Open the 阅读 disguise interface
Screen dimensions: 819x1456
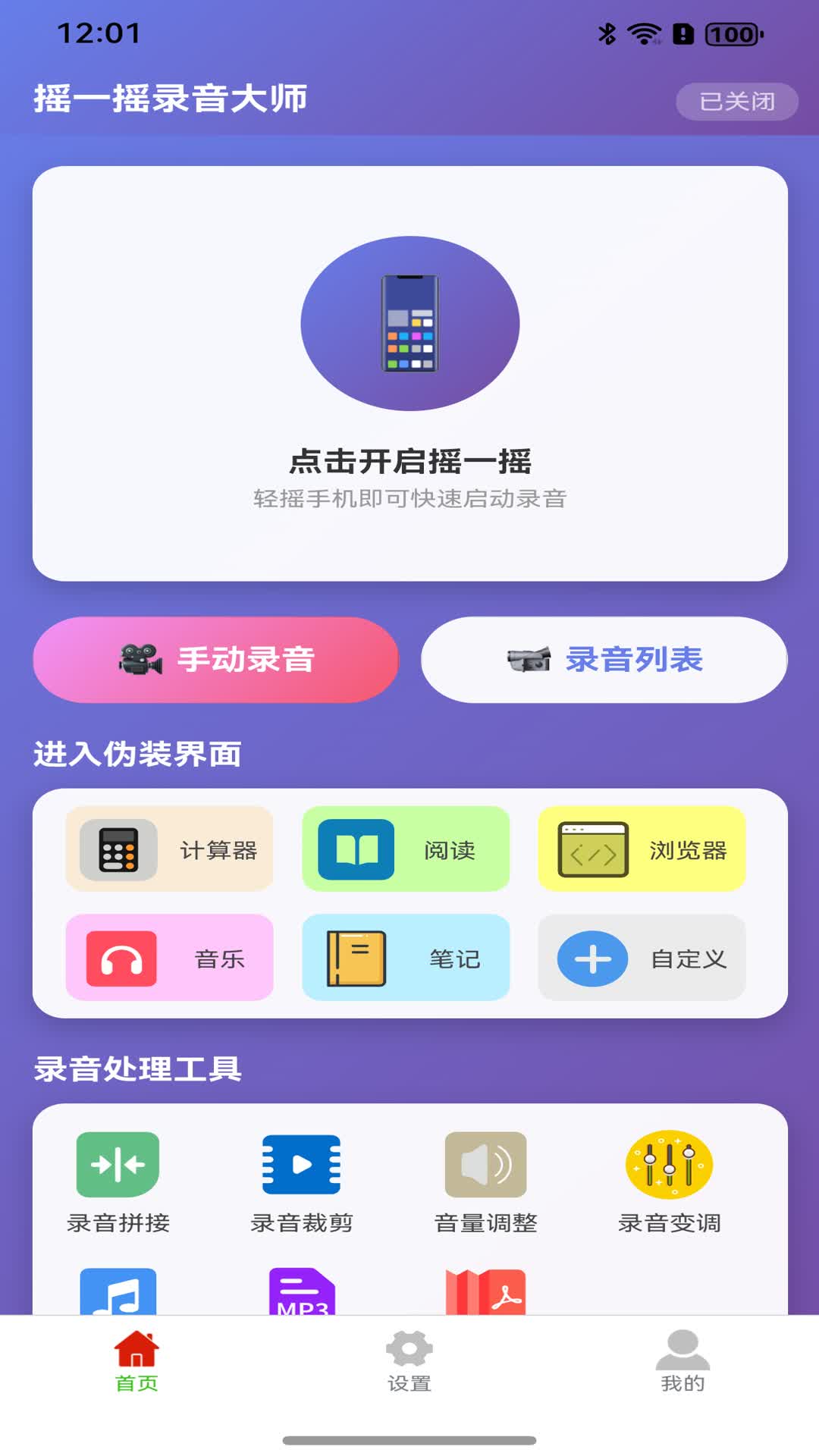[405, 849]
